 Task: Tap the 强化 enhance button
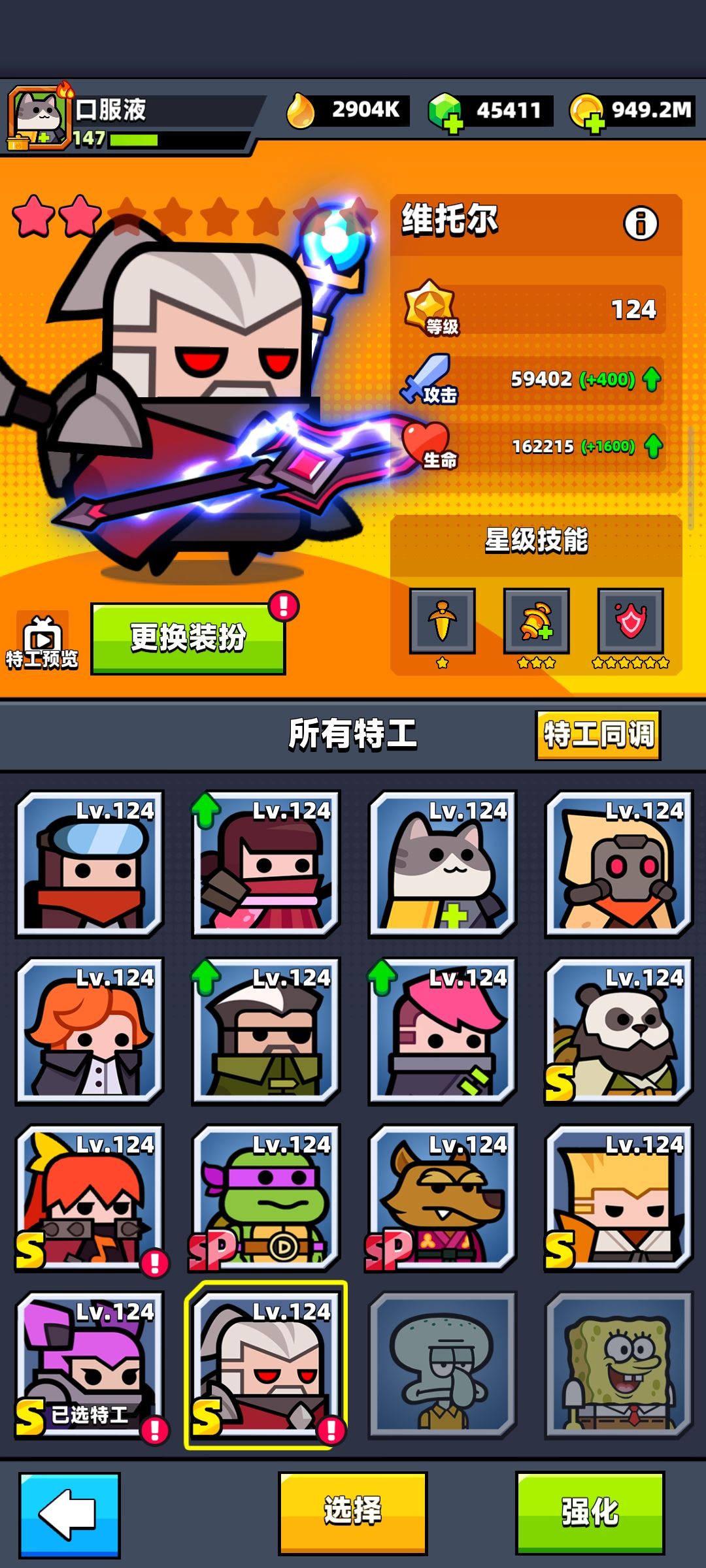click(590, 1511)
